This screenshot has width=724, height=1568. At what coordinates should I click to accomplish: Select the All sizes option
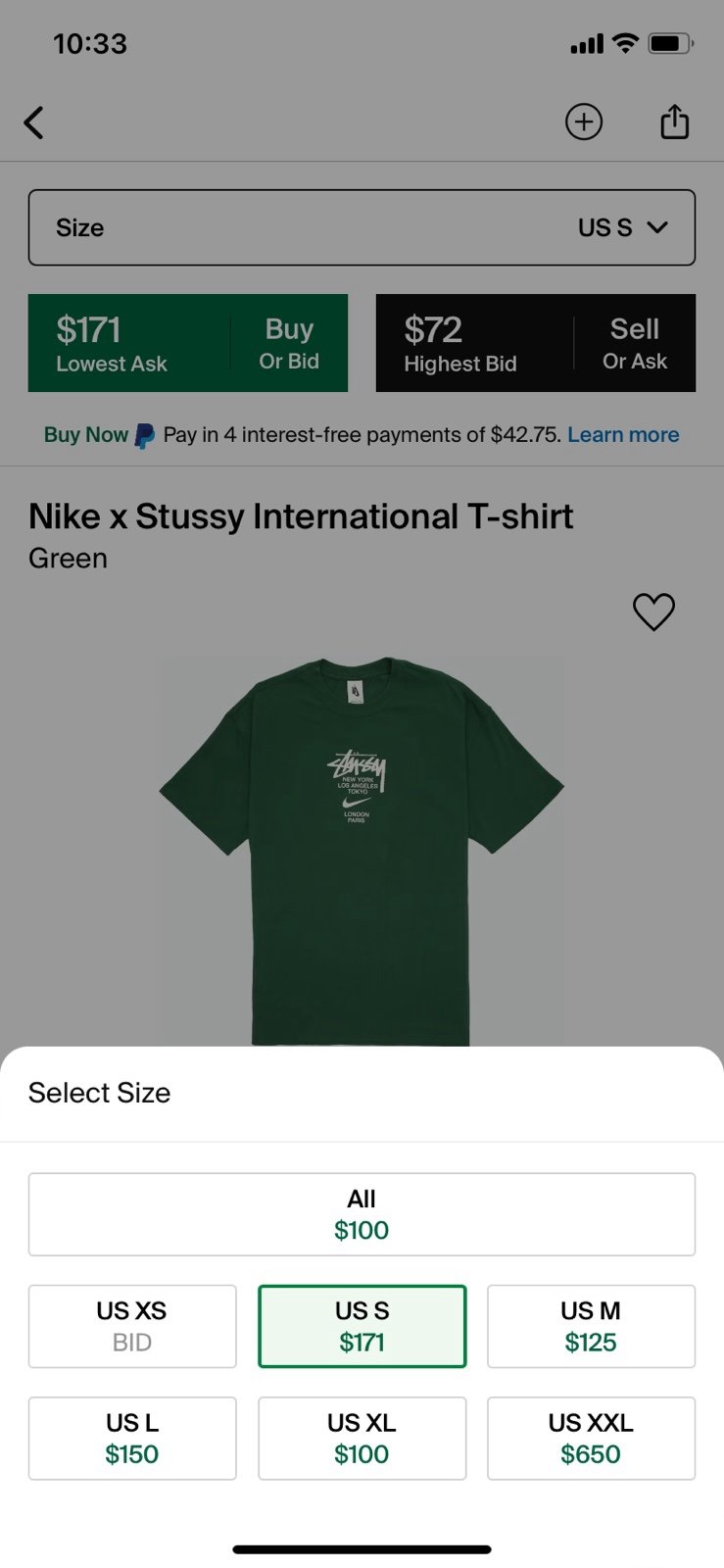pyautogui.click(x=362, y=1214)
